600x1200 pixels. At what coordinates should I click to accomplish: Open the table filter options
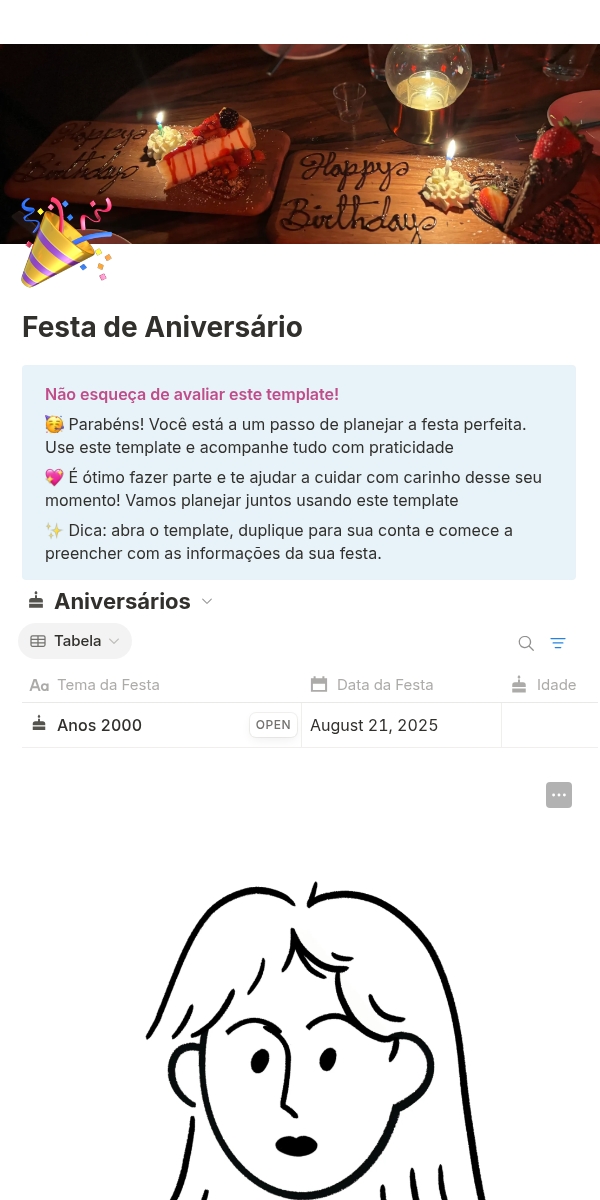click(x=558, y=643)
